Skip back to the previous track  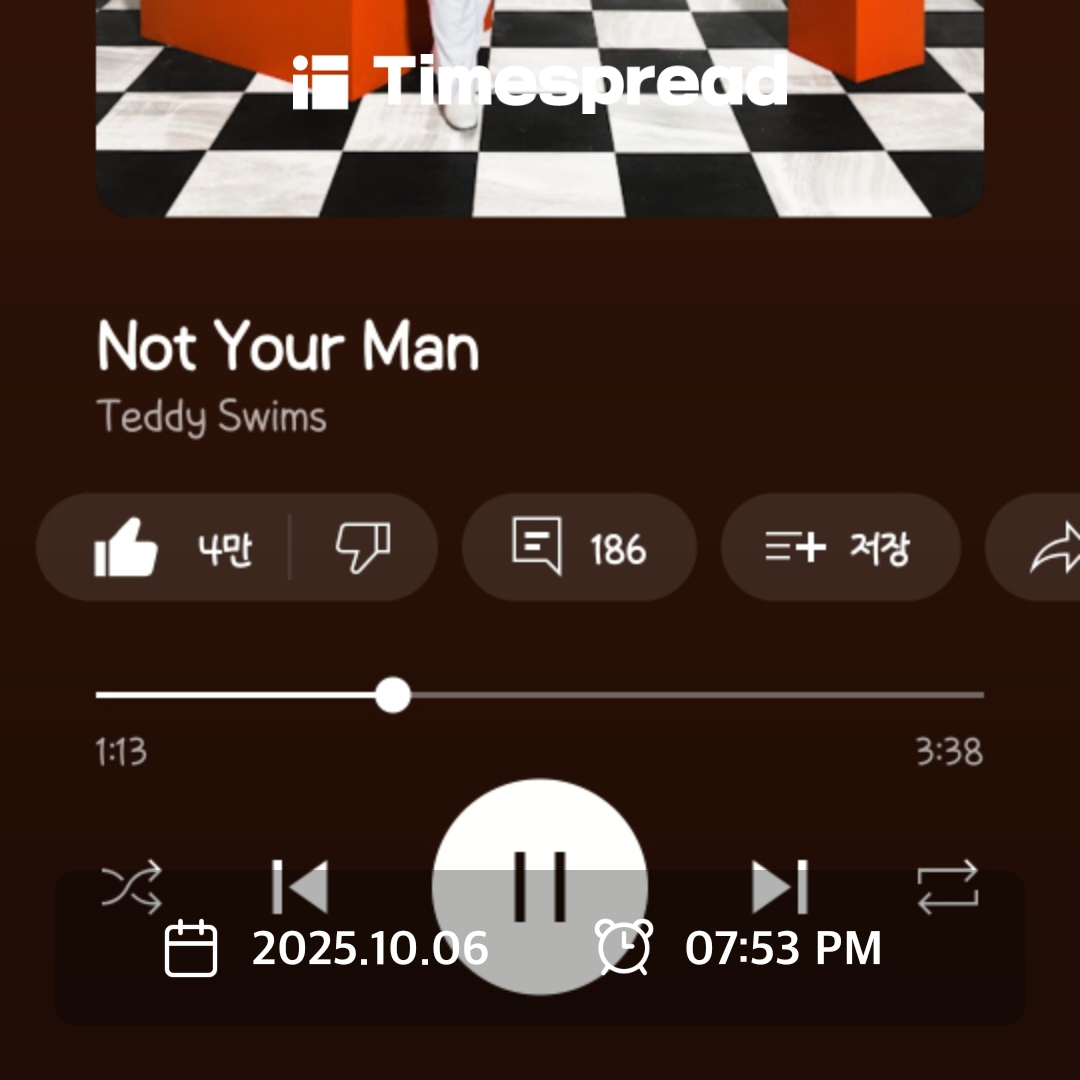click(300, 886)
